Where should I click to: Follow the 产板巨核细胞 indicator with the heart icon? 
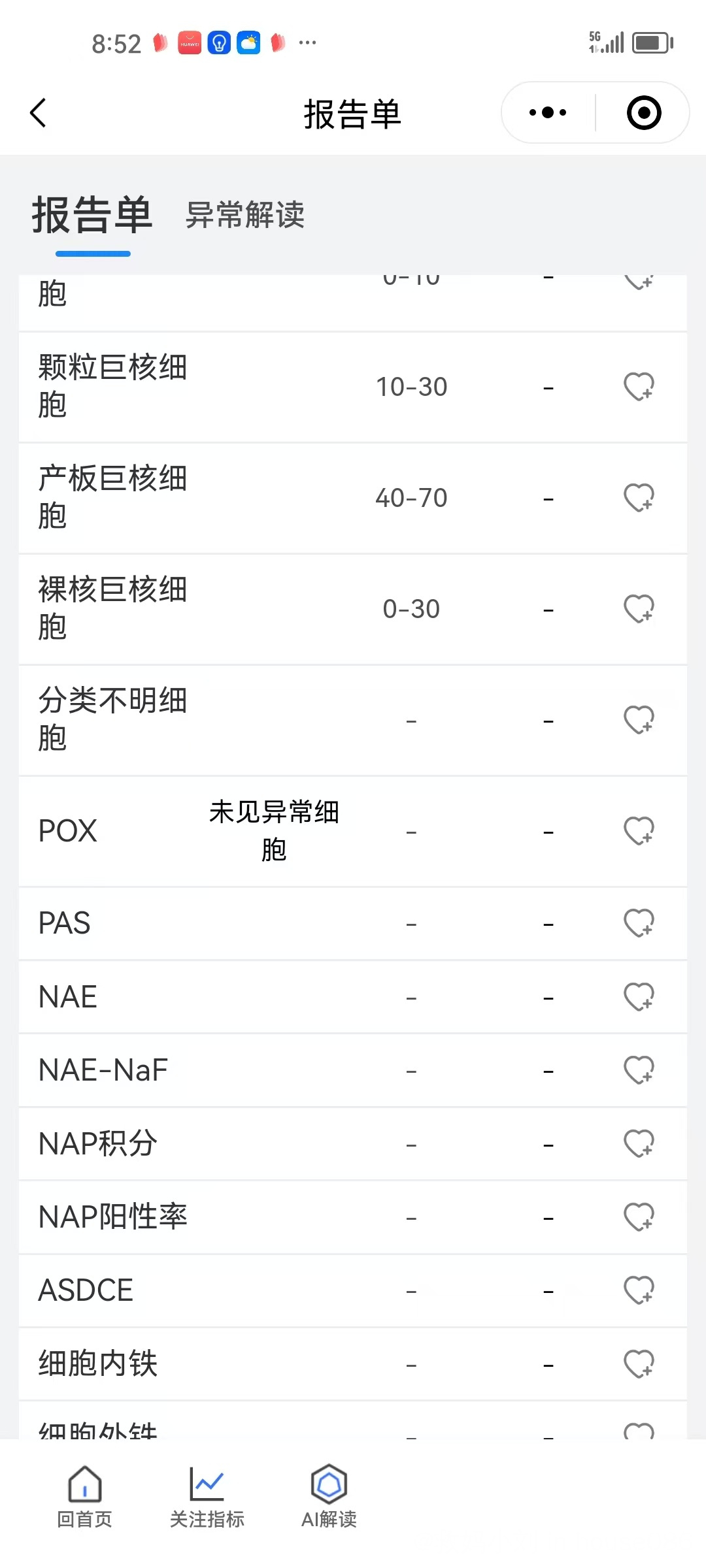pyautogui.click(x=639, y=497)
